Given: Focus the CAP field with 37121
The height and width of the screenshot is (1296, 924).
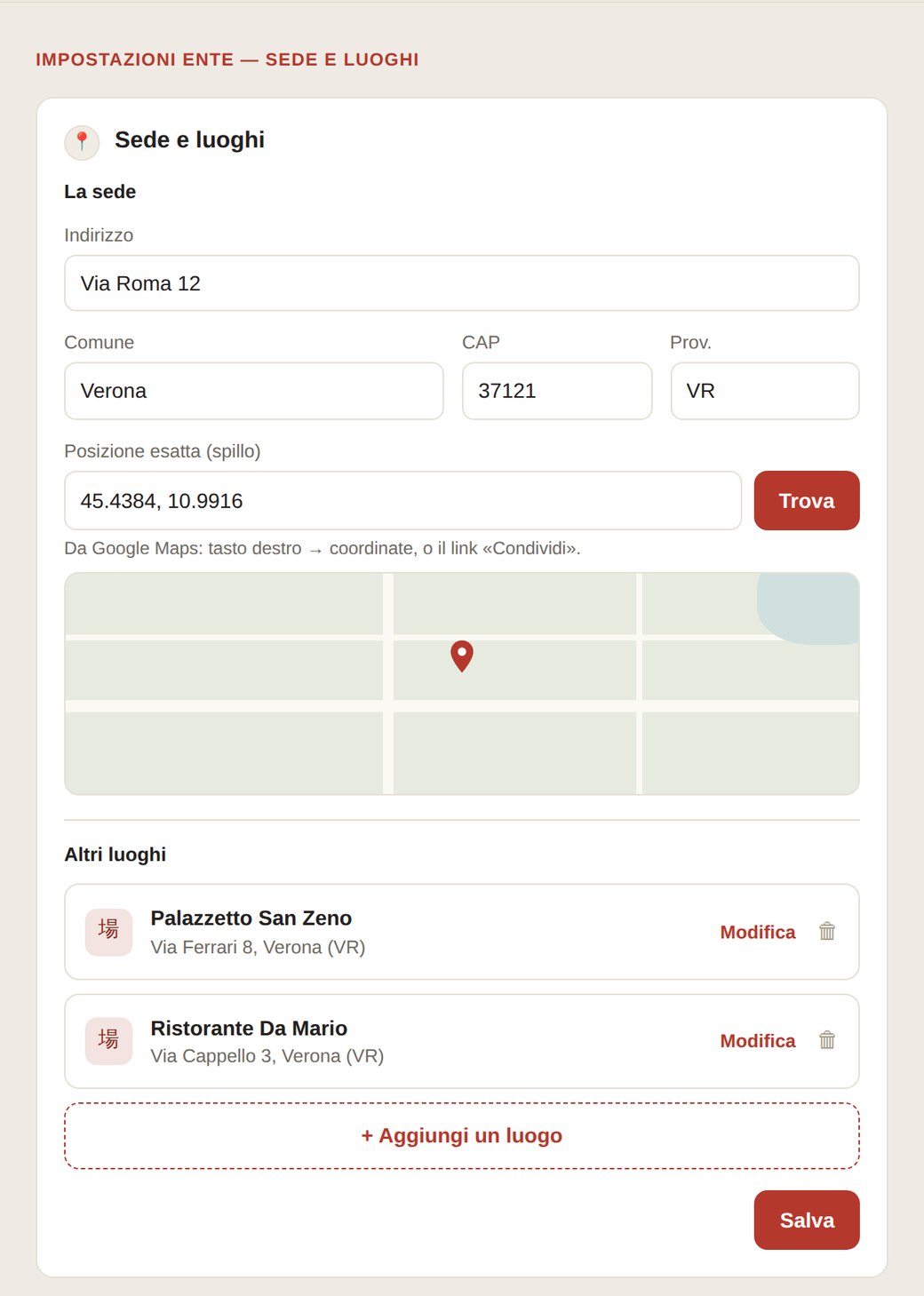Looking at the screenshot, I should pos(557,391).
